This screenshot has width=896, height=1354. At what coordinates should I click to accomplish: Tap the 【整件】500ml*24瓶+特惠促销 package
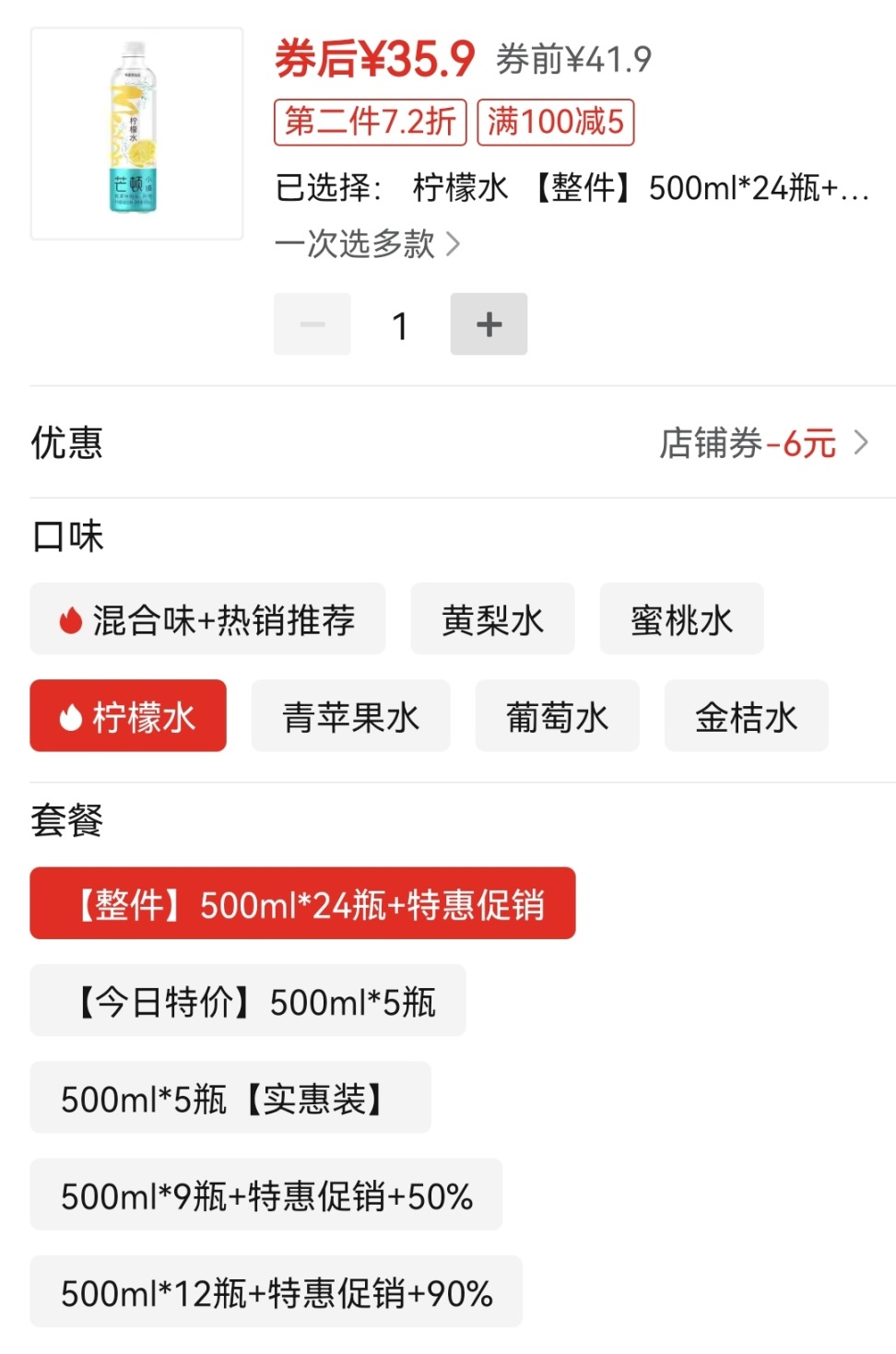[x=302, y=904]
